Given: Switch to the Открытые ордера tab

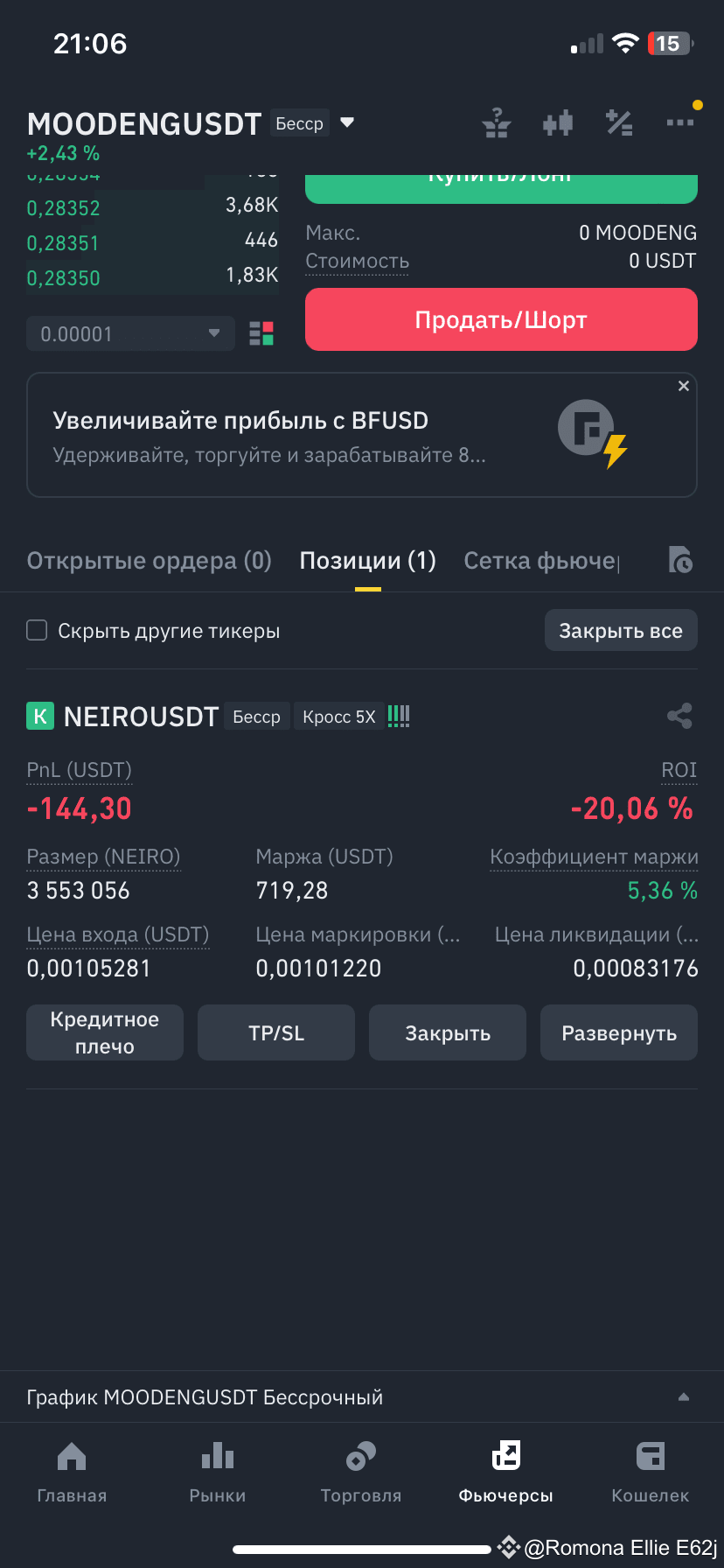Looking at the screenshot, I should coord(149,560).
